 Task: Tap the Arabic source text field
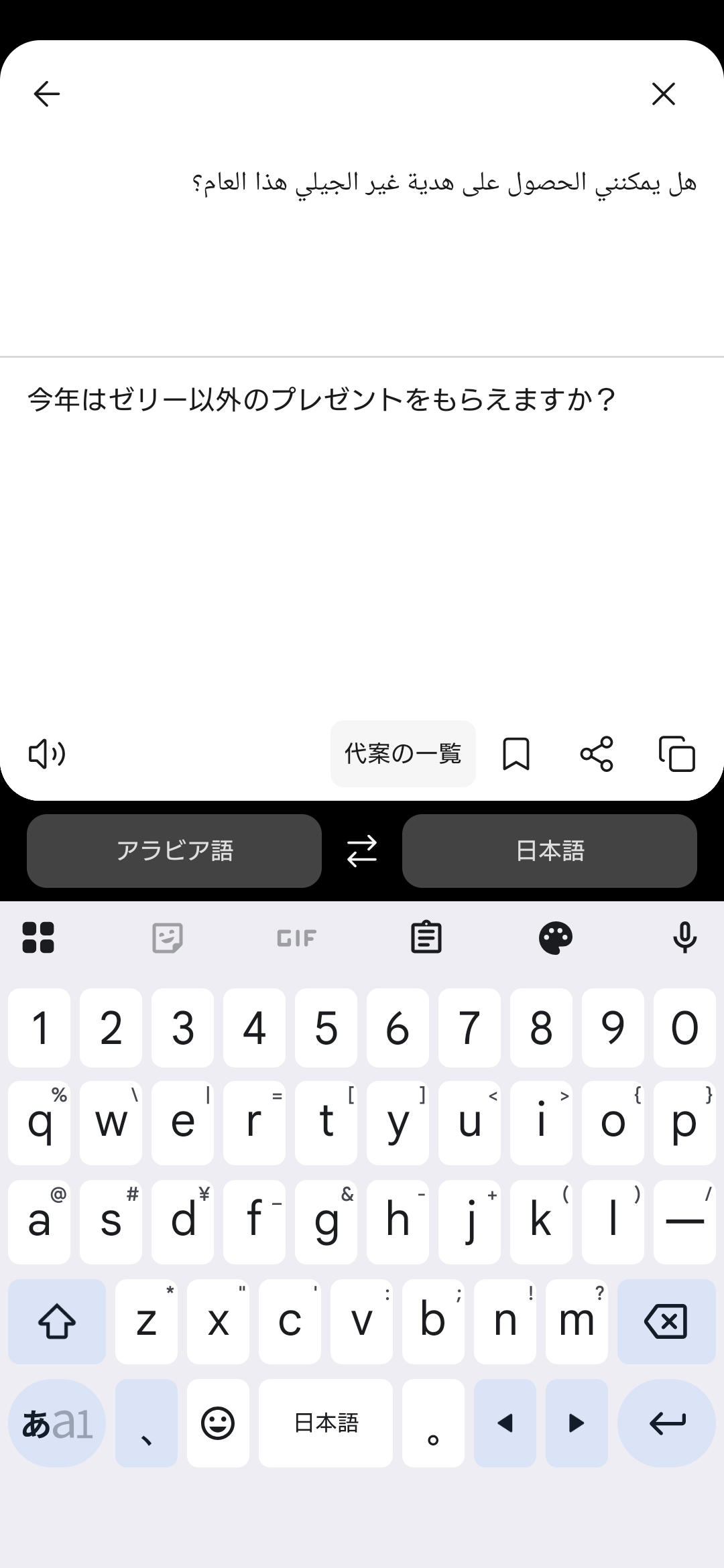pos(442,182)
